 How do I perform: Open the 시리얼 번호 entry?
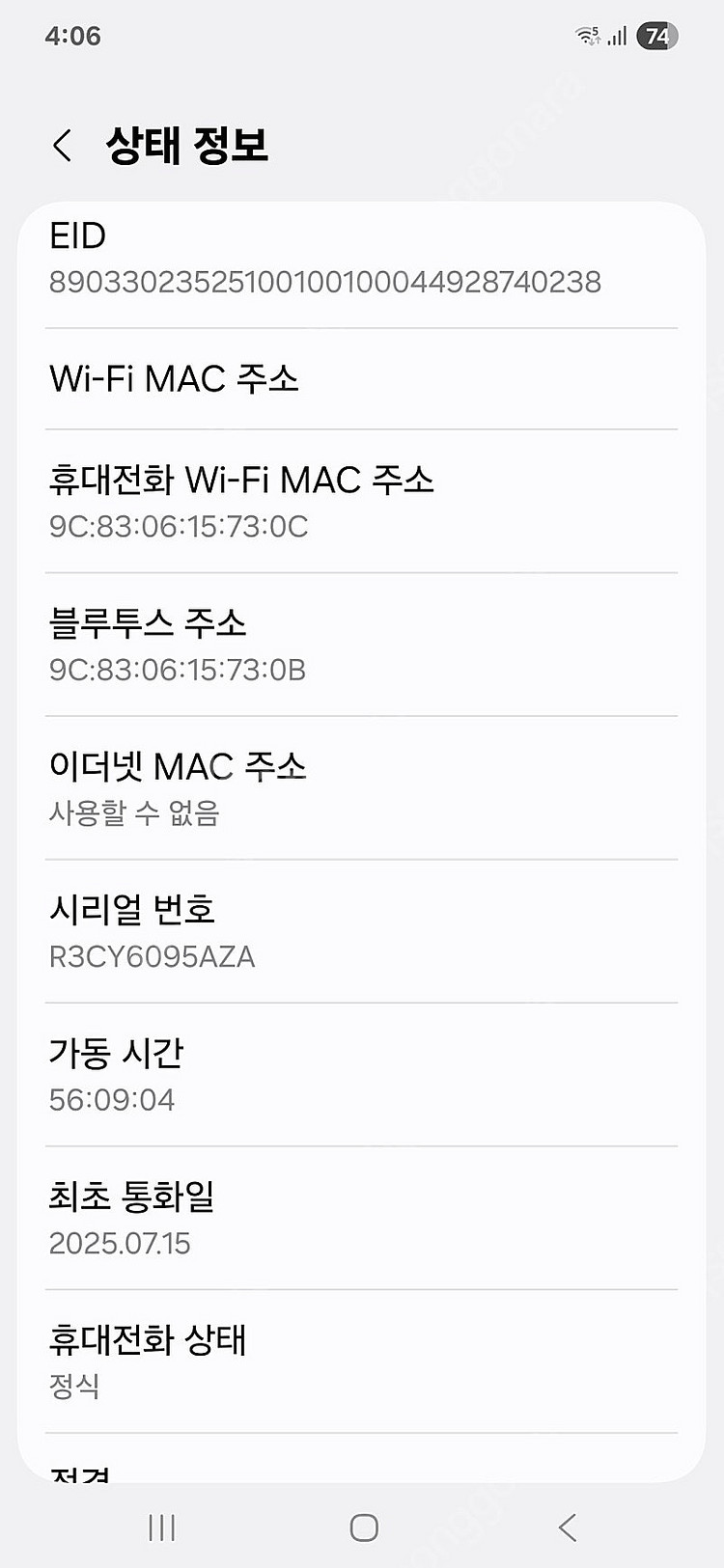pyautogui.click(x=362, y=931)
